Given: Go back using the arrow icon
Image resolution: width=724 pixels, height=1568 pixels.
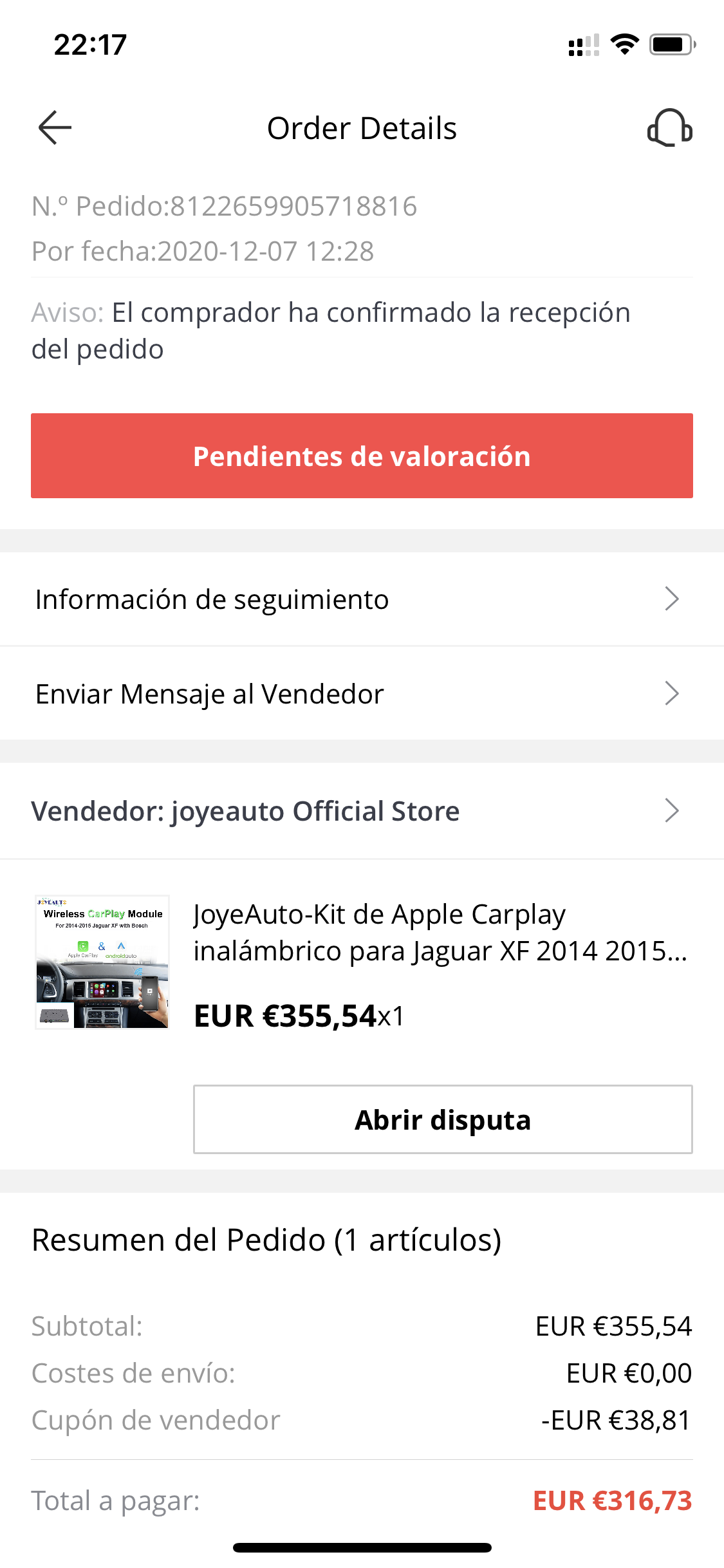Looking at the screenshot, I should click(55, 127).
